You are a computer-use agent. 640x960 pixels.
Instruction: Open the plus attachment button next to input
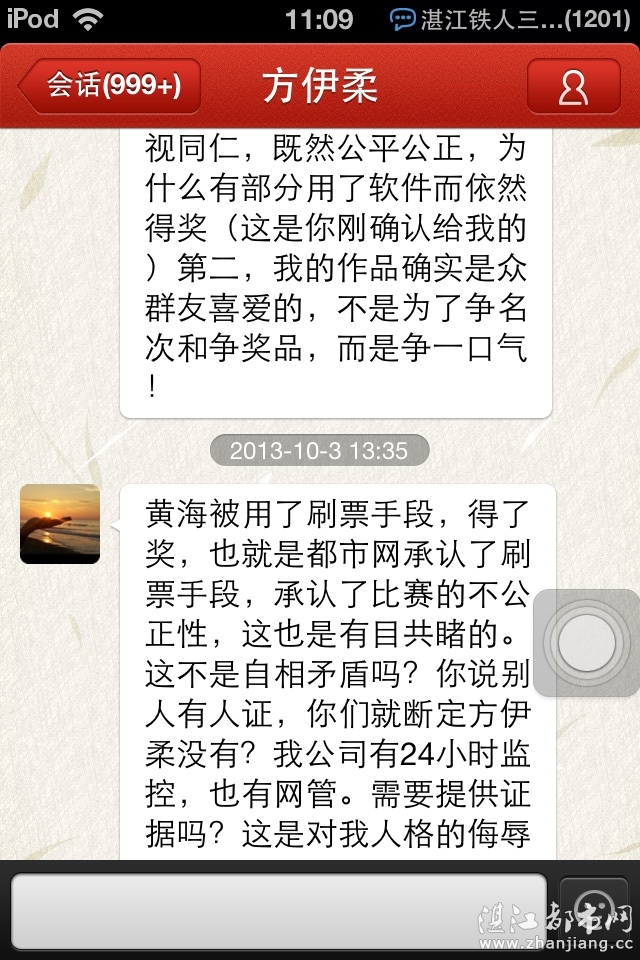(594, 908)
